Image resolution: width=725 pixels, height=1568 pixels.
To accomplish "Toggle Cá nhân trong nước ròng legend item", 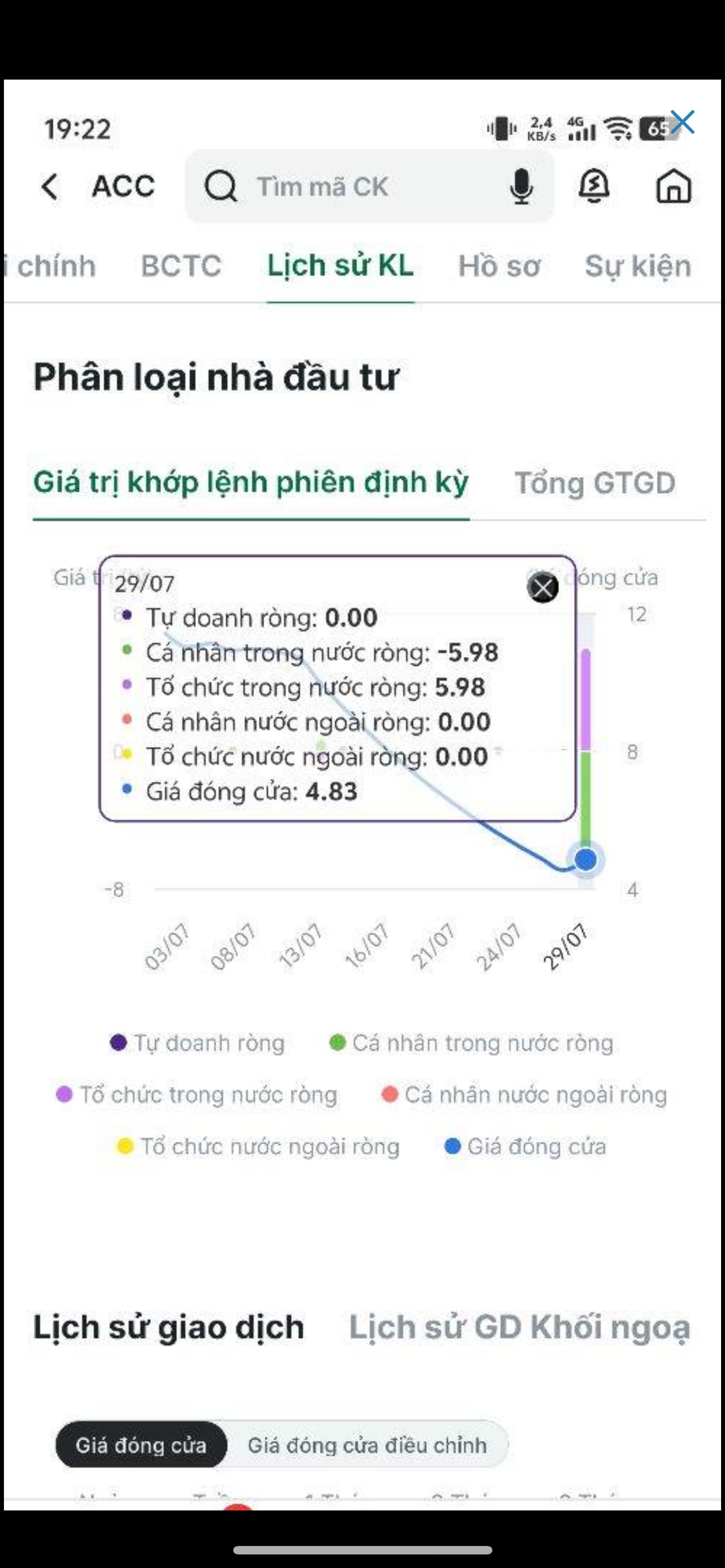I will [x=470, y=1043].
